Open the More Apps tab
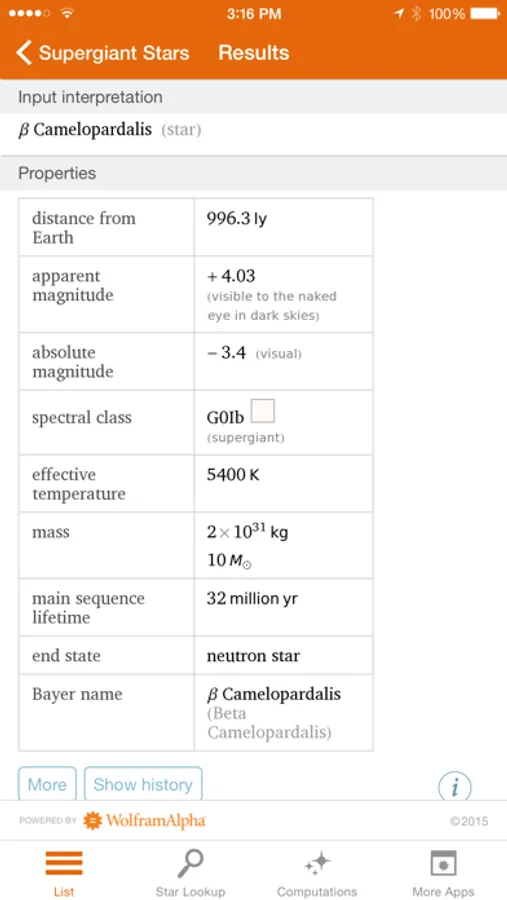 443,873
